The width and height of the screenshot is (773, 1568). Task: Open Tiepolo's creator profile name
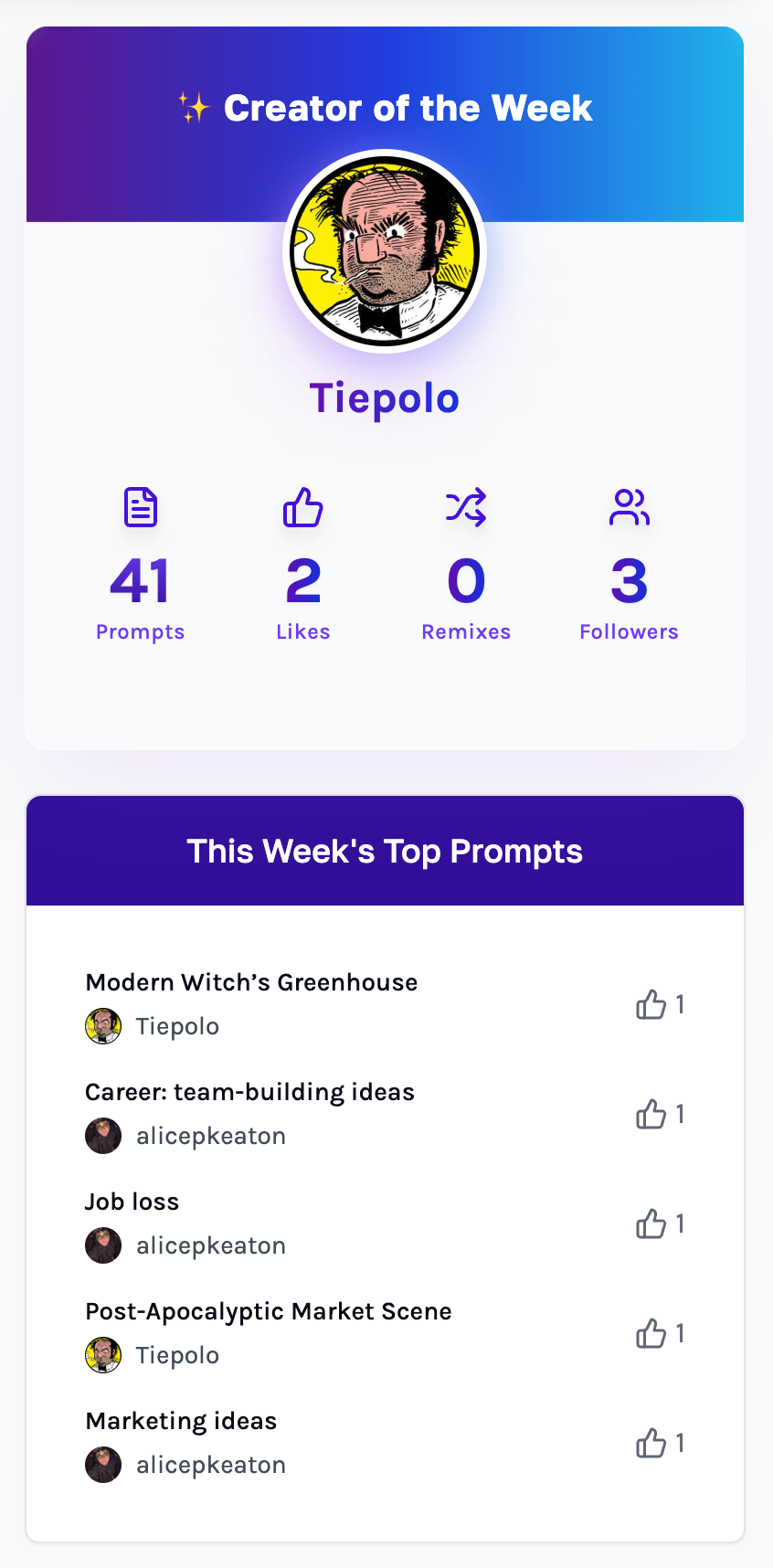[x=384, y=397]
